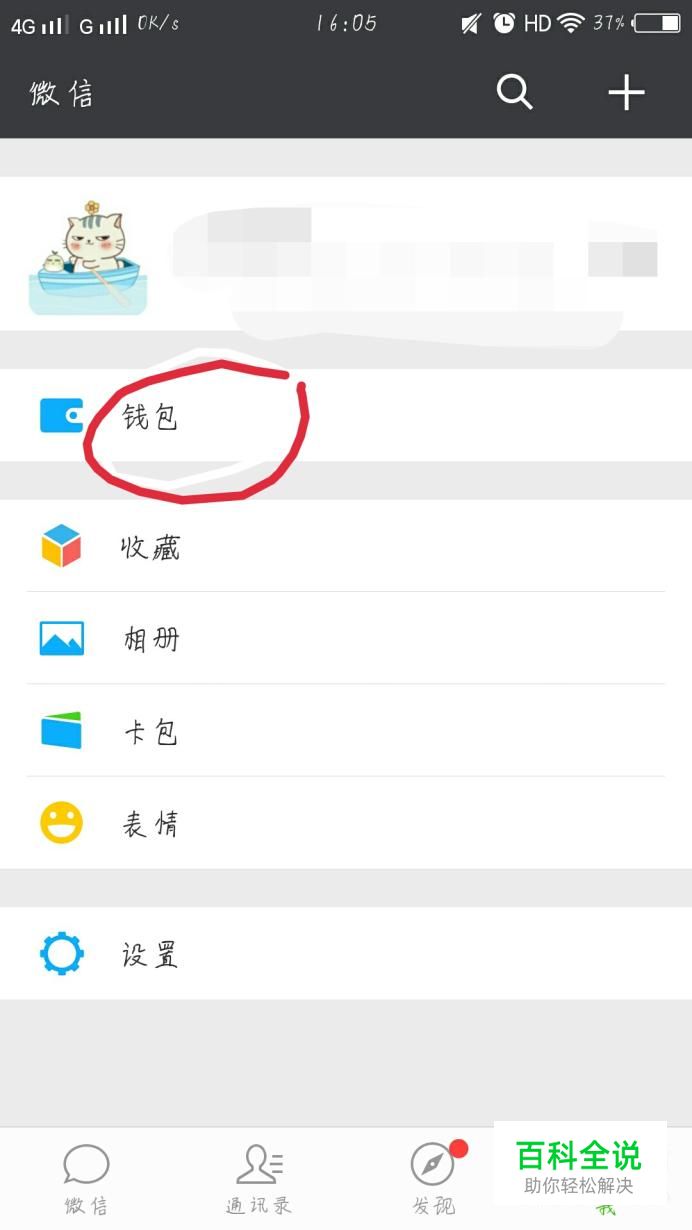Open 卡包 (Cards)
The image size is (692, 1230).
point(346,731)
